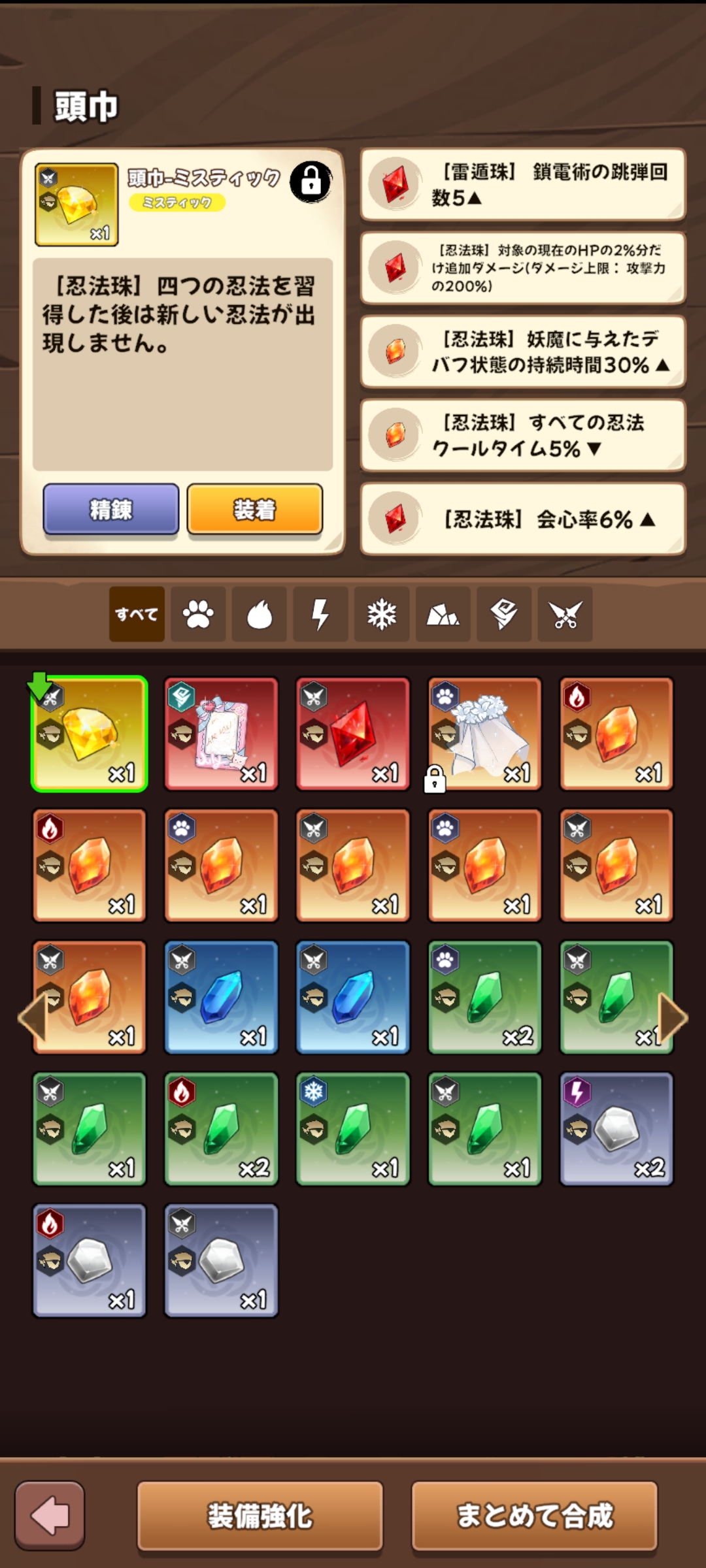This screenshot has height=1568, width=706.
Task: Filter by the rock earth tab
Action: click(443, 614)
